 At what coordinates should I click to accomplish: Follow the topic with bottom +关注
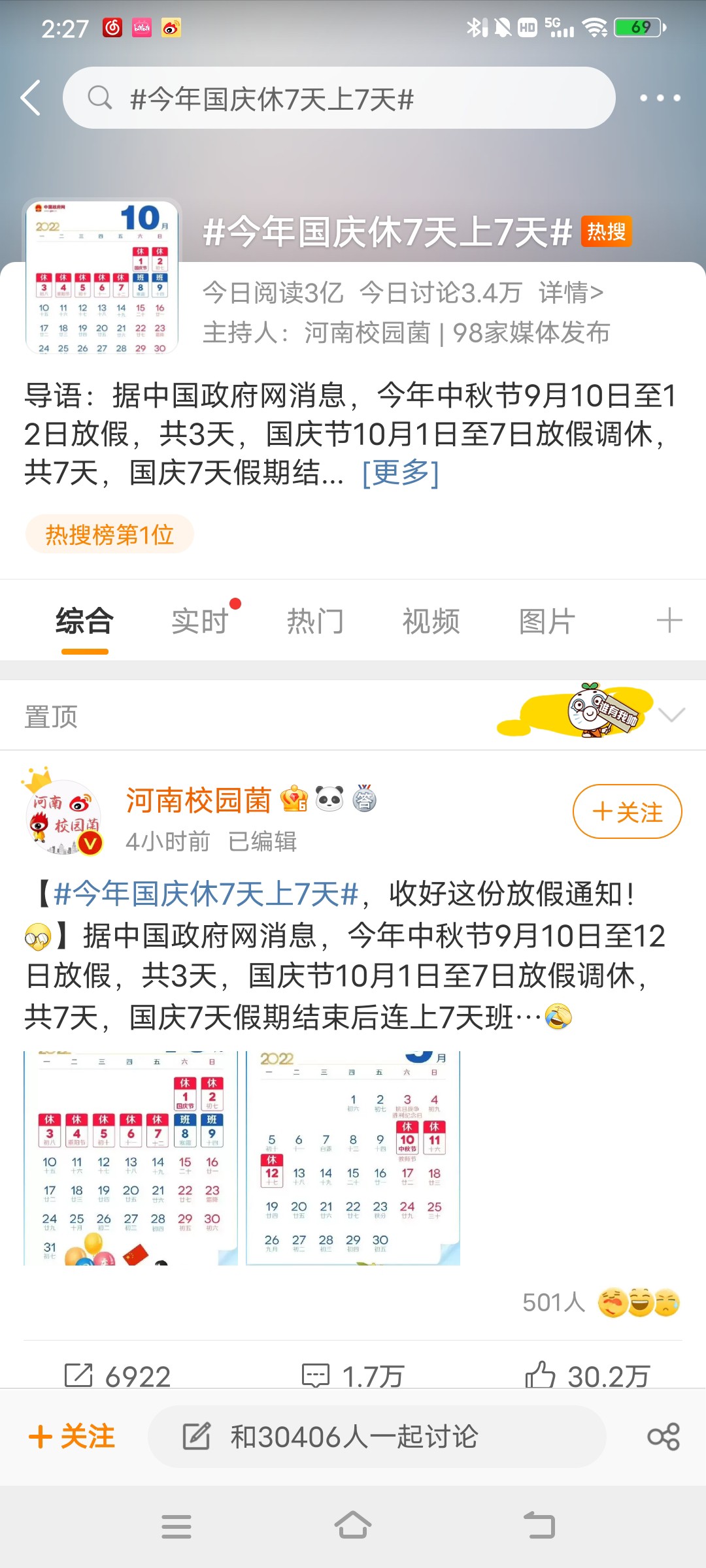72,1437
